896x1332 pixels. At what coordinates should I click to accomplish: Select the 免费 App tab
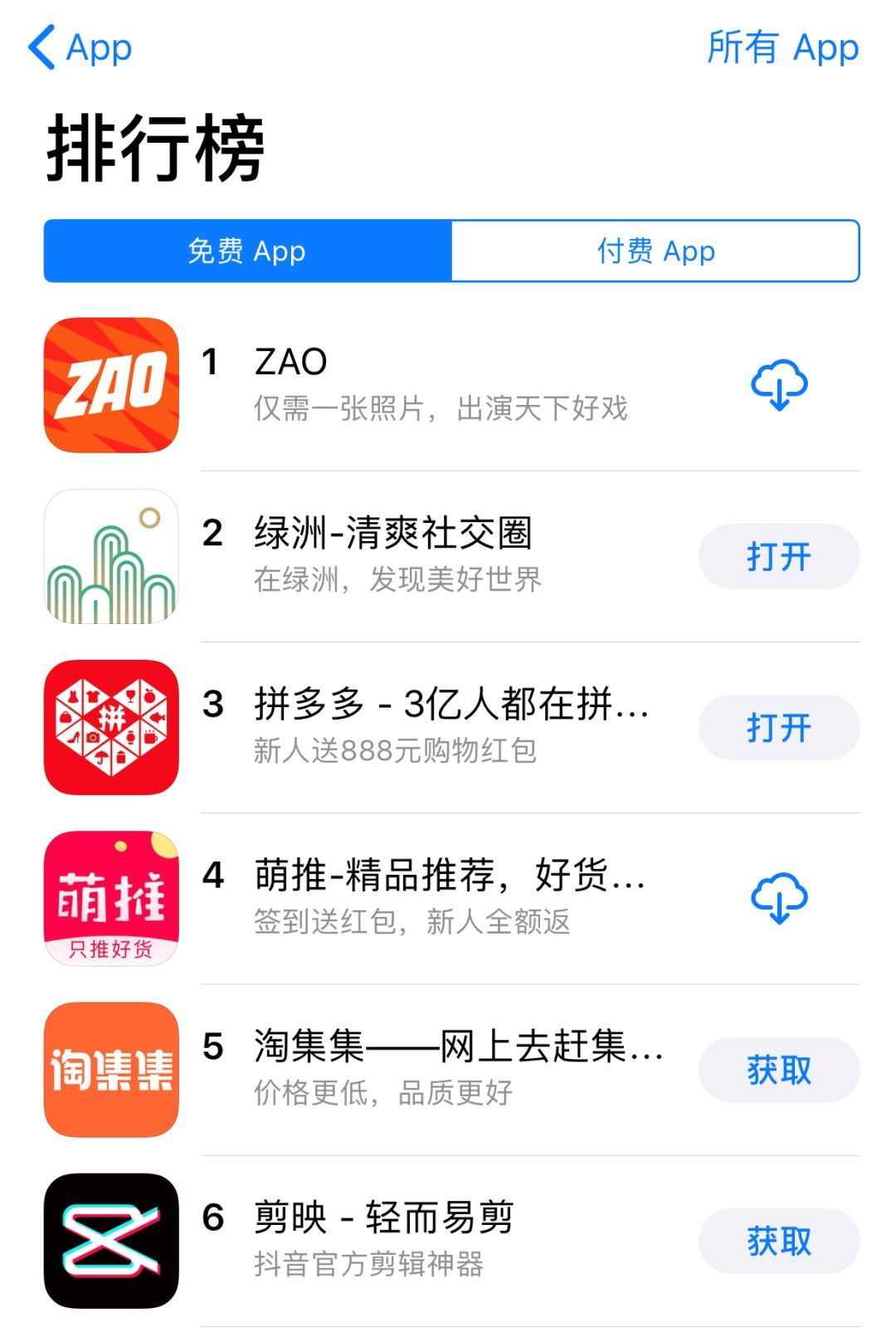pos(247,251)
